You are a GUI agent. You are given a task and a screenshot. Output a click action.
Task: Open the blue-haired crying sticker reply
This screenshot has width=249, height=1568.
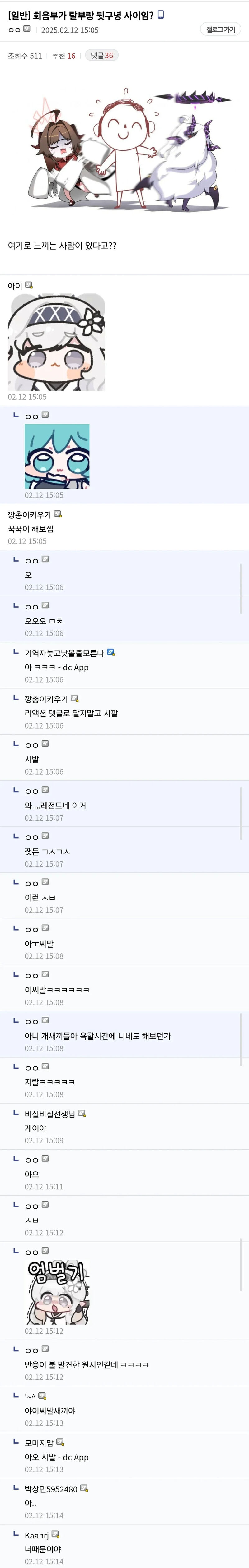click(57, 456)
